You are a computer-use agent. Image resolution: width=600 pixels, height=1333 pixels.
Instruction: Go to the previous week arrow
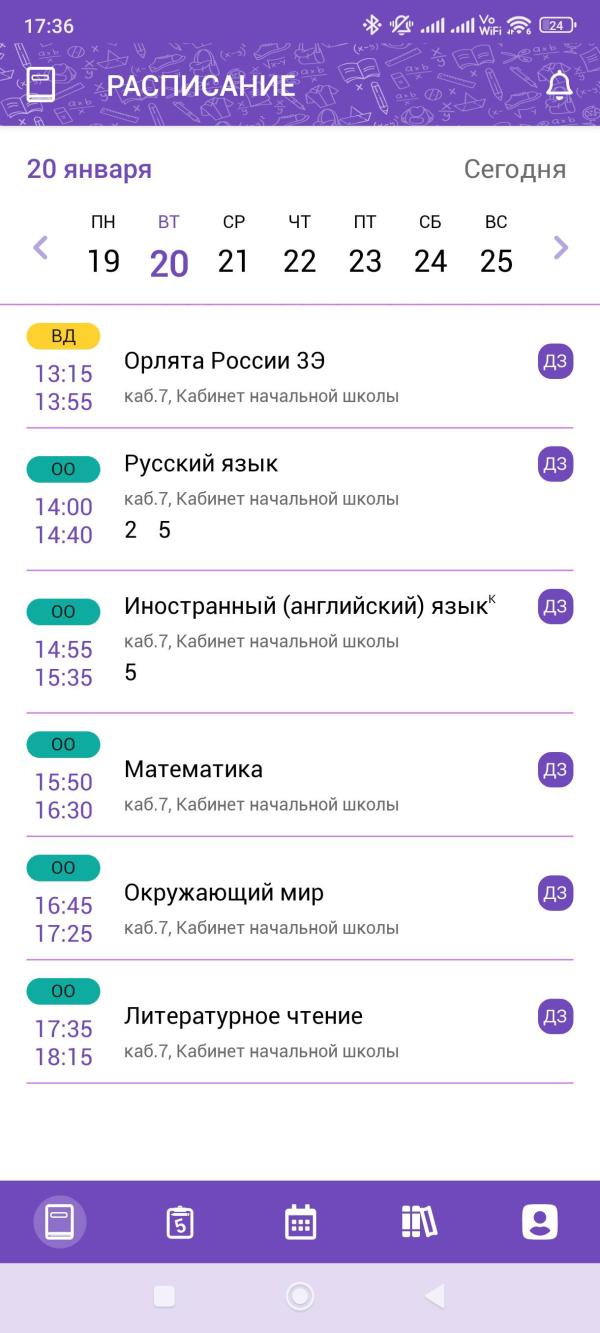pyautogui.click(x=41, y=247)
